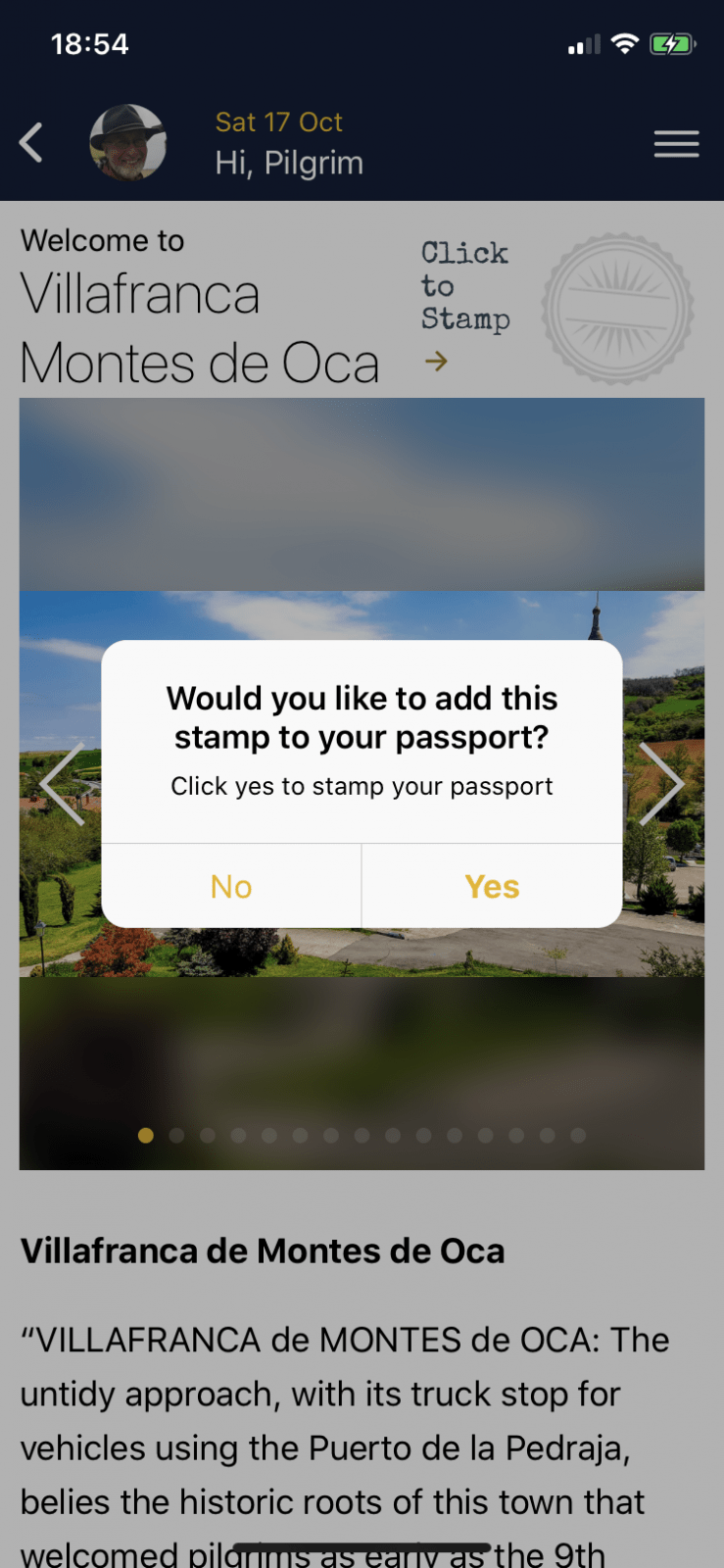Open the pilgrim profile photo
This screenshot has width=724, height=1568.
coord(127,143)
